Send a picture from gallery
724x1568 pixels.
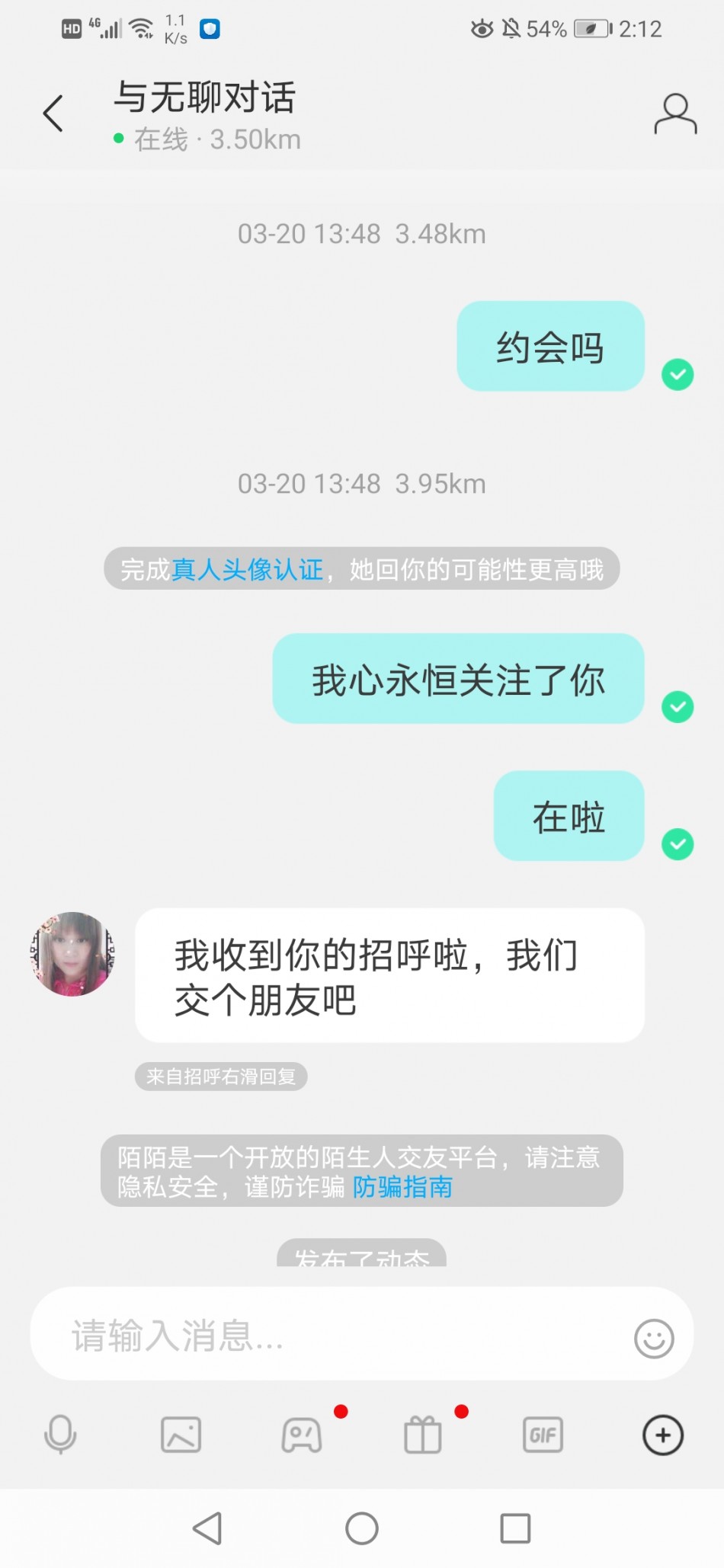click(x=181, y=1435)
